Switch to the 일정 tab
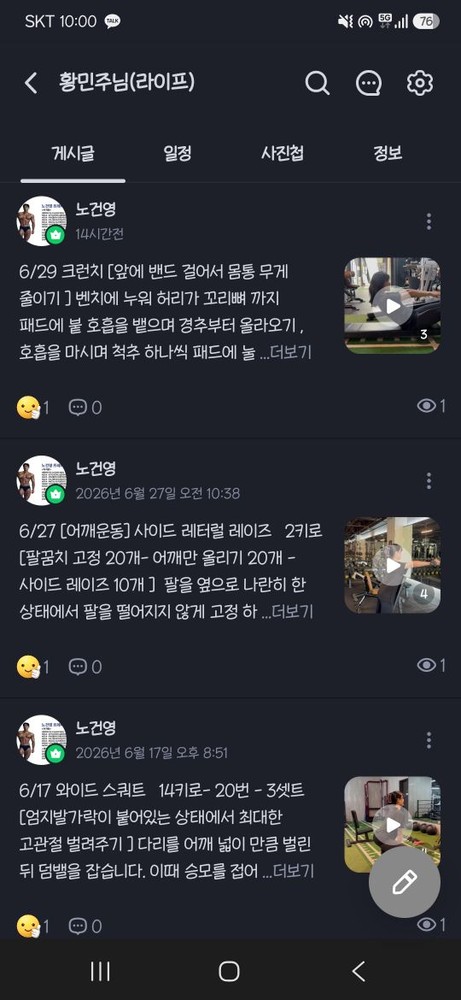Image resolution: width=461 pixels, height=1000 pixels. [x=177, y=153]
